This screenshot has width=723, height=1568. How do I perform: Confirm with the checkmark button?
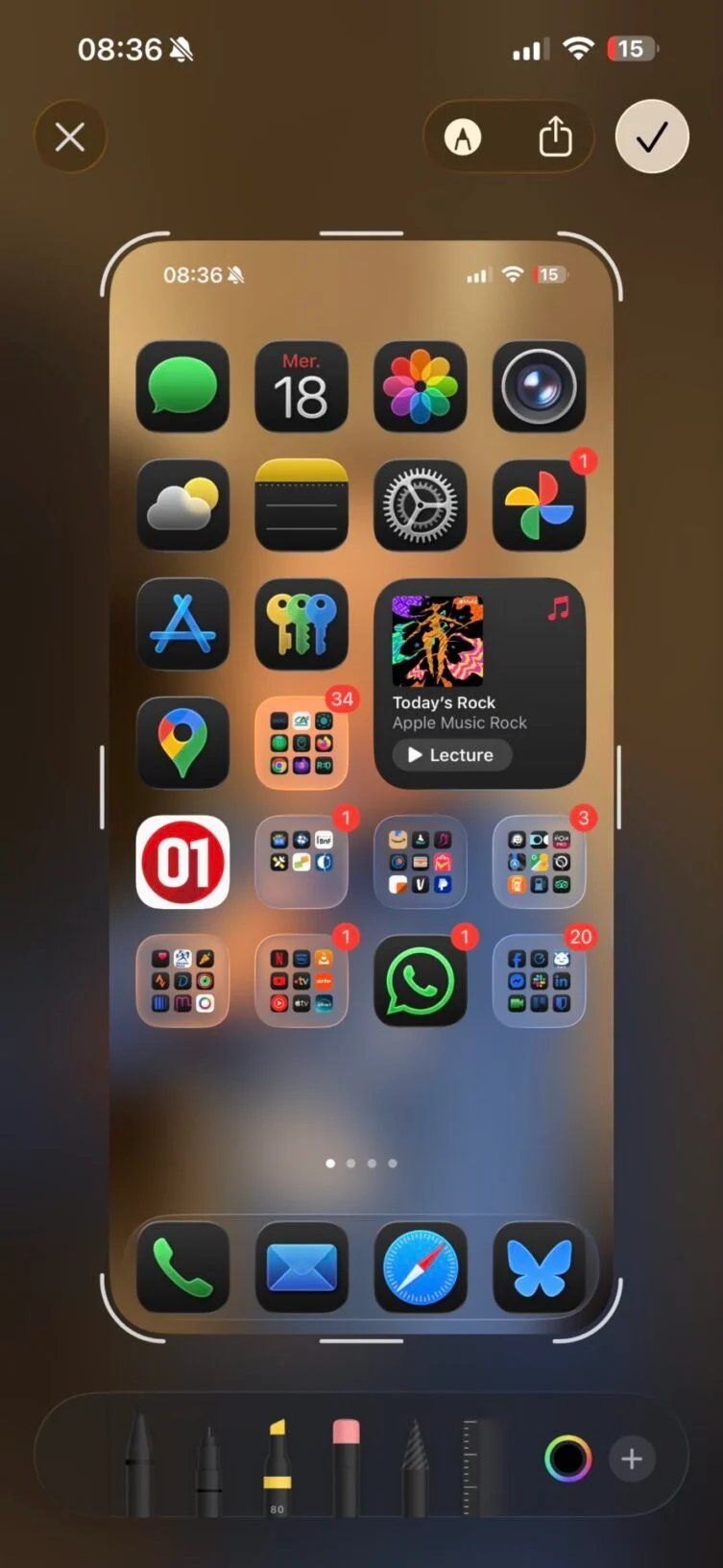coord(652,137)
